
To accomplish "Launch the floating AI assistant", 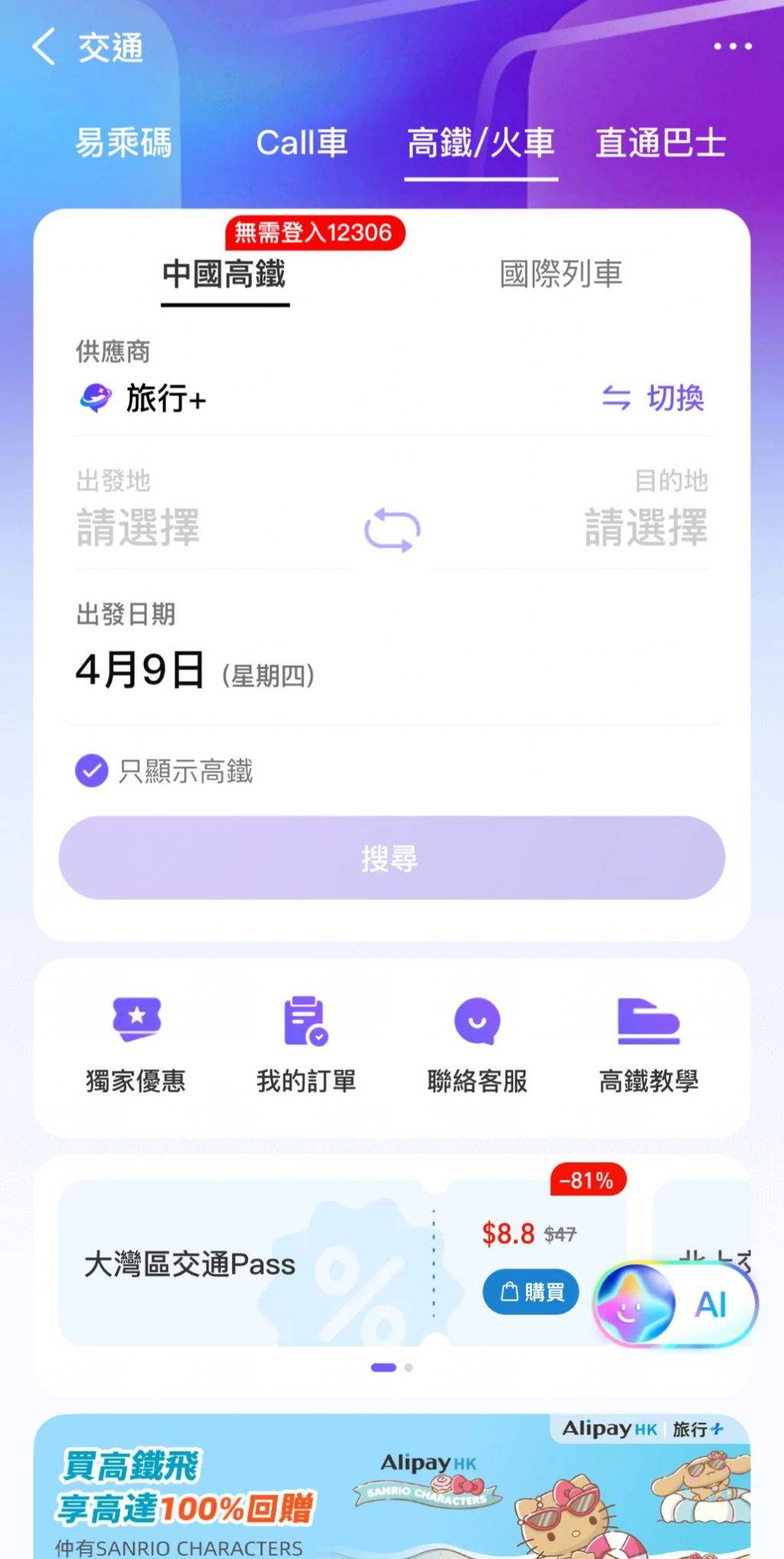I will pyautogui.click(x=675, y=1303).
